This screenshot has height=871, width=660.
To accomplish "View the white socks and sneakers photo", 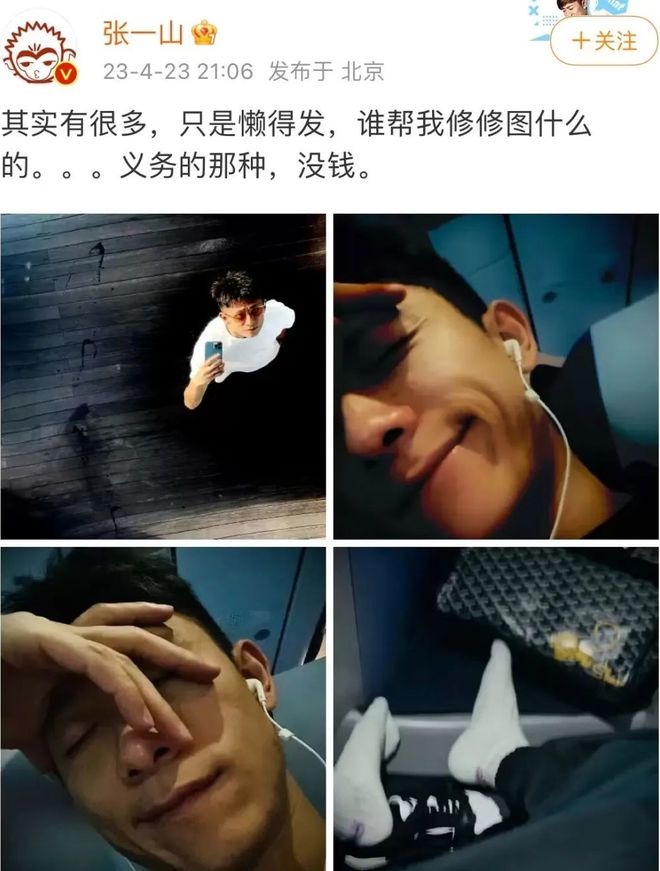I will pyautogui.click(x=496, y=708).
